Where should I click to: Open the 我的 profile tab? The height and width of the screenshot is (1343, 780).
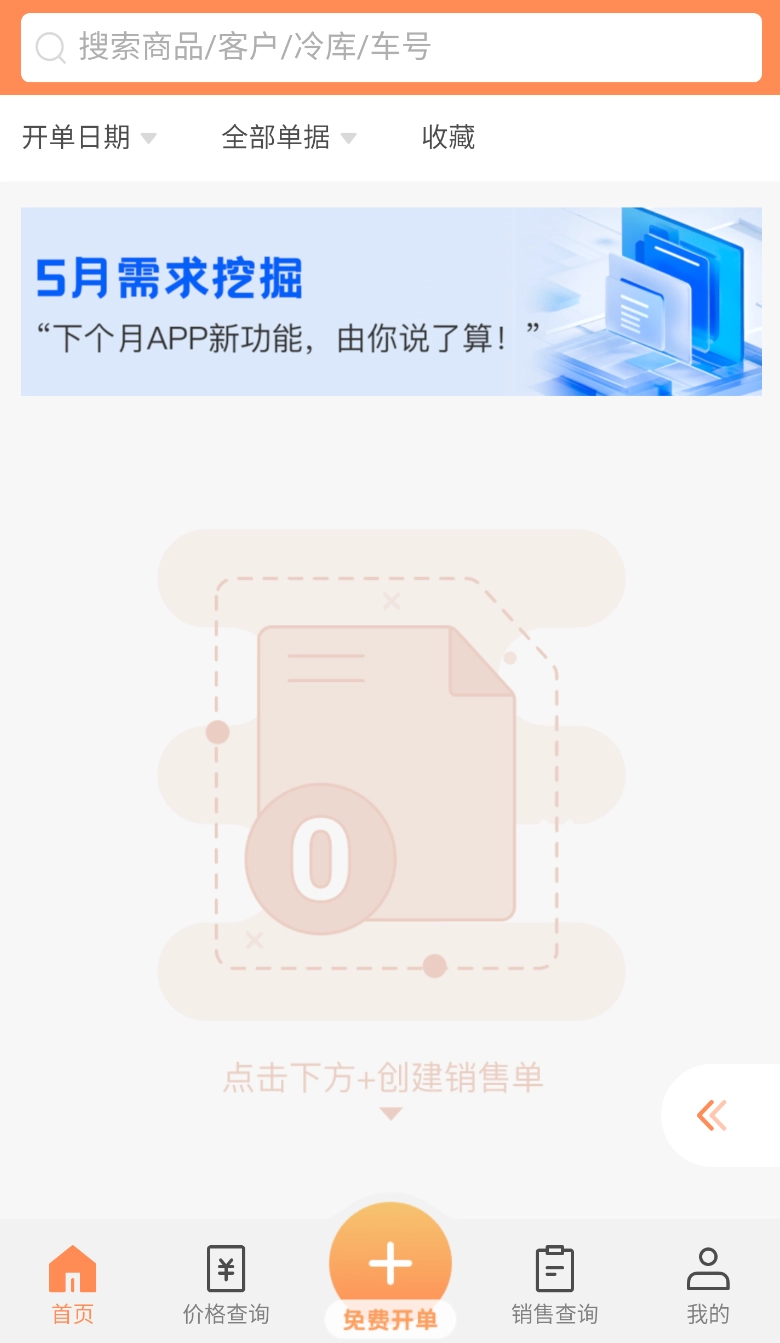[708, 1285]
